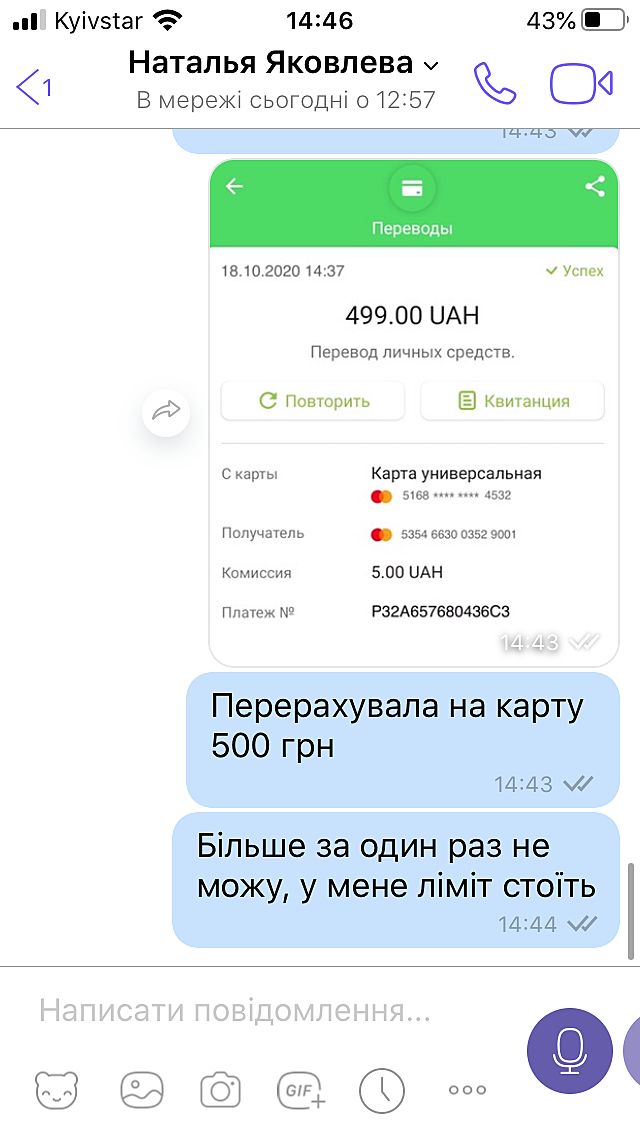Image resolution: width=640 pixels, height=1136 pixels.
Task: Open the shared payment screenshot
Action: (413, 412)
